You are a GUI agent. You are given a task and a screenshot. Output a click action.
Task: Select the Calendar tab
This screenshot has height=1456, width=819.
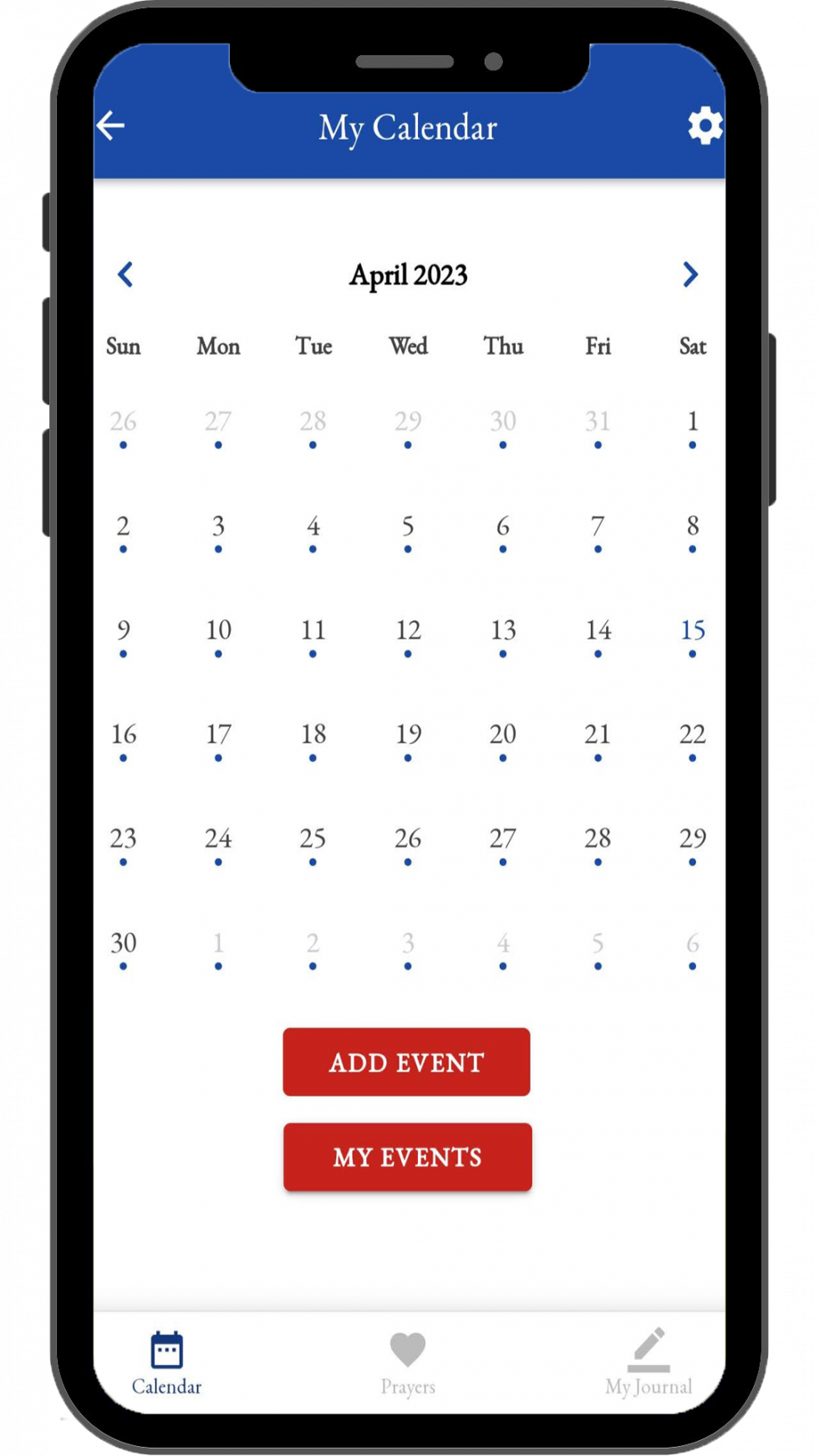pos(166,1362)
